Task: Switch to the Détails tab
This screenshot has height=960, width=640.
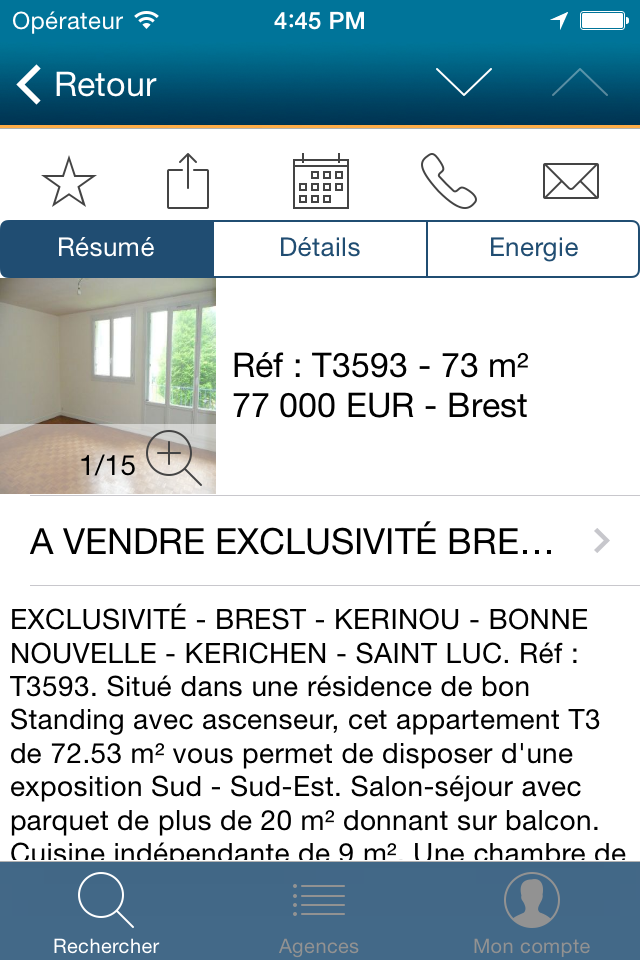Action: [320, 248]
